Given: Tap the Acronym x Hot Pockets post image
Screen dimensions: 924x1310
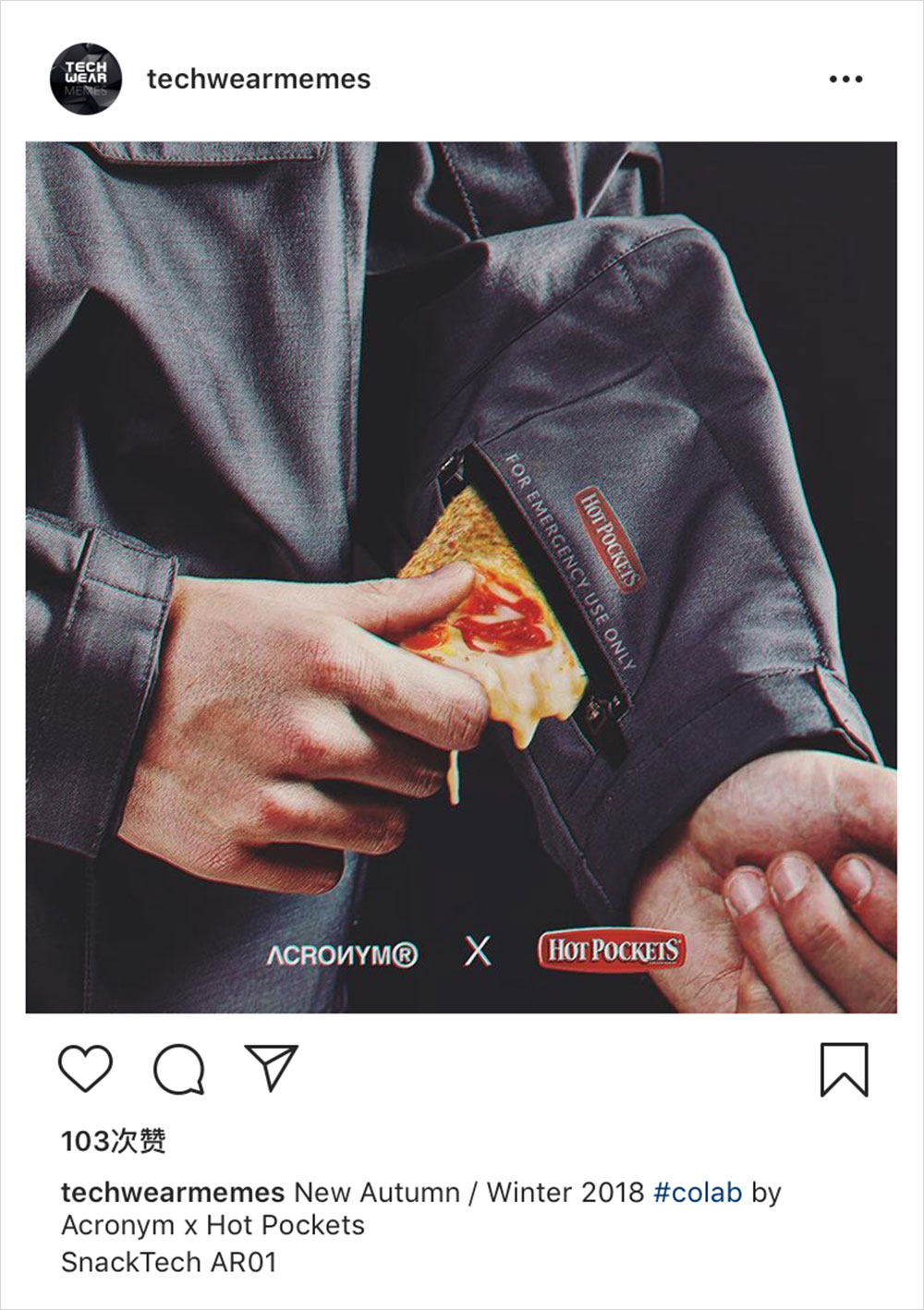Looking at the screenshot, I should click(461, 577).
